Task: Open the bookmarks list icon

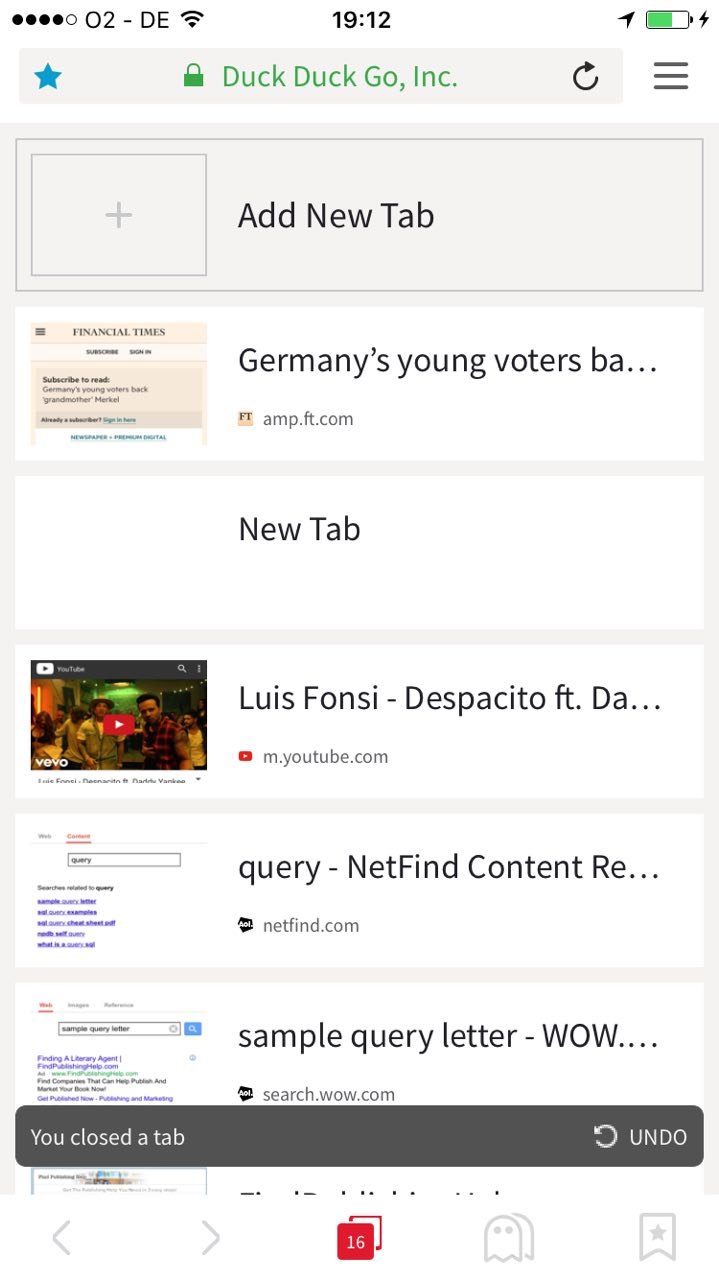Action: click(x=657, y=1238)
